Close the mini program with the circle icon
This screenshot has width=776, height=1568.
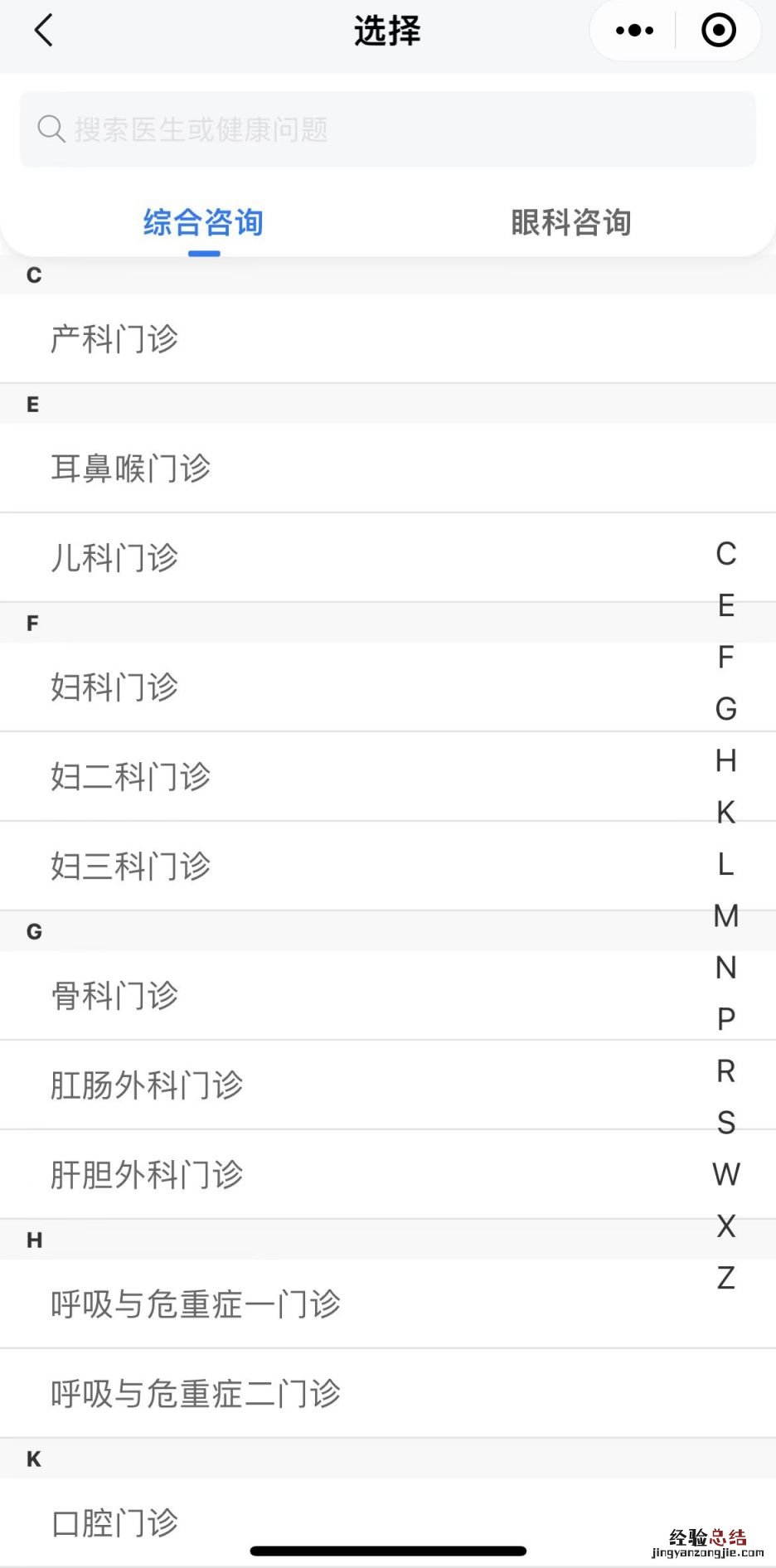click(718, 31)
